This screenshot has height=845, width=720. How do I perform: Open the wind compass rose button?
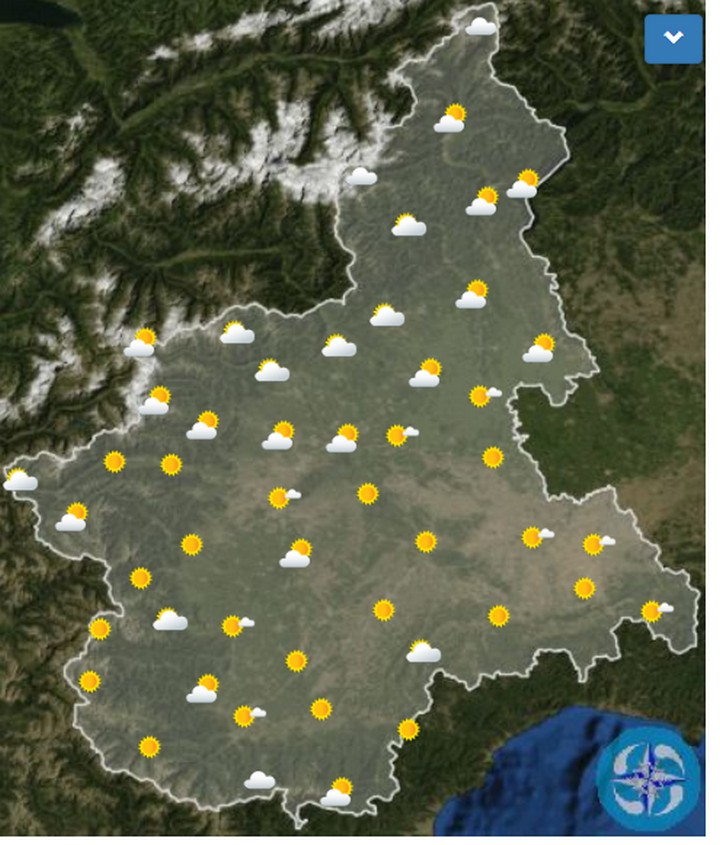(x=648, y=780)
